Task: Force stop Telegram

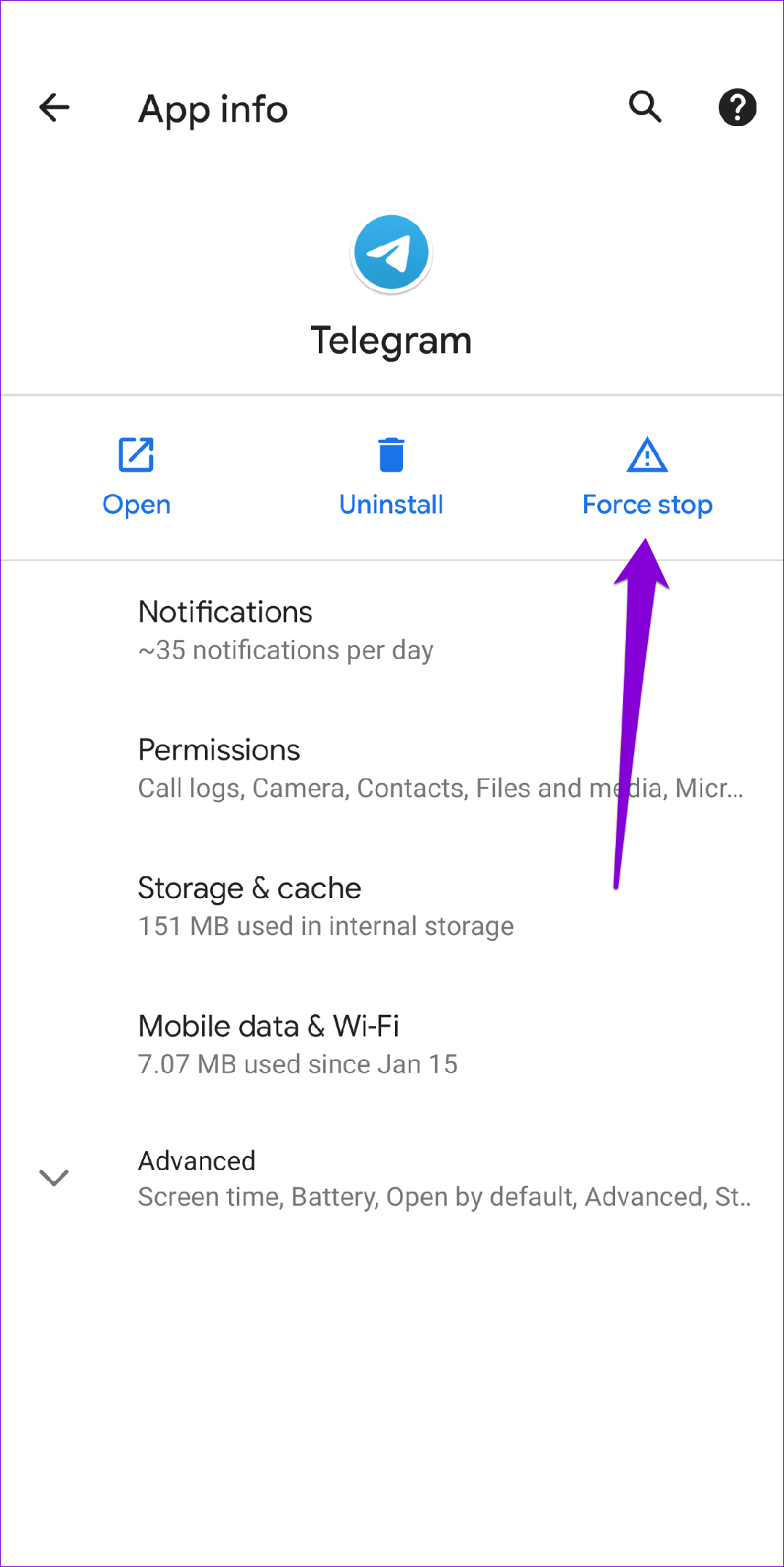Action: pos(647,476)
